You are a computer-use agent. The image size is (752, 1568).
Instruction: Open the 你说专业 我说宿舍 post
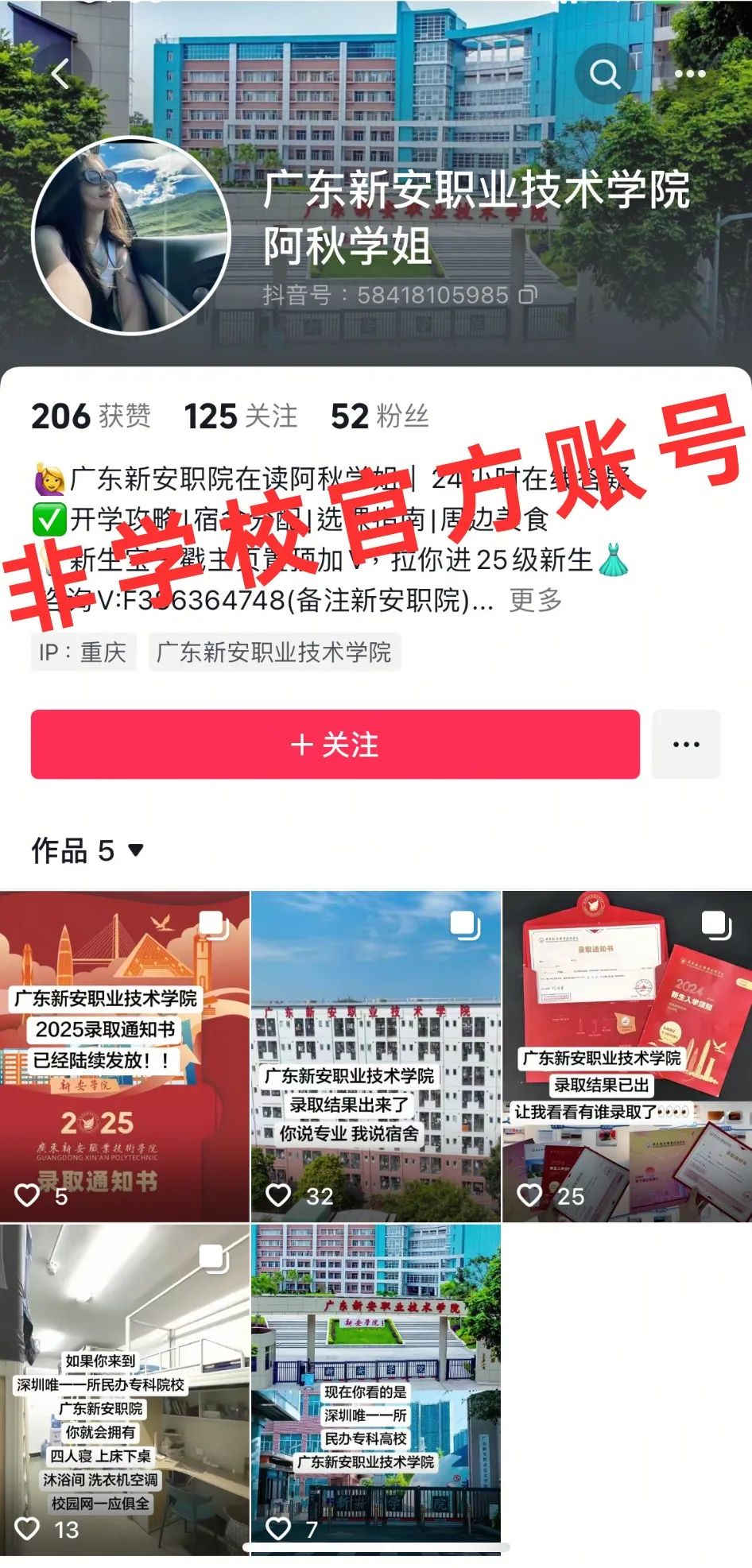pos(376,1056)
